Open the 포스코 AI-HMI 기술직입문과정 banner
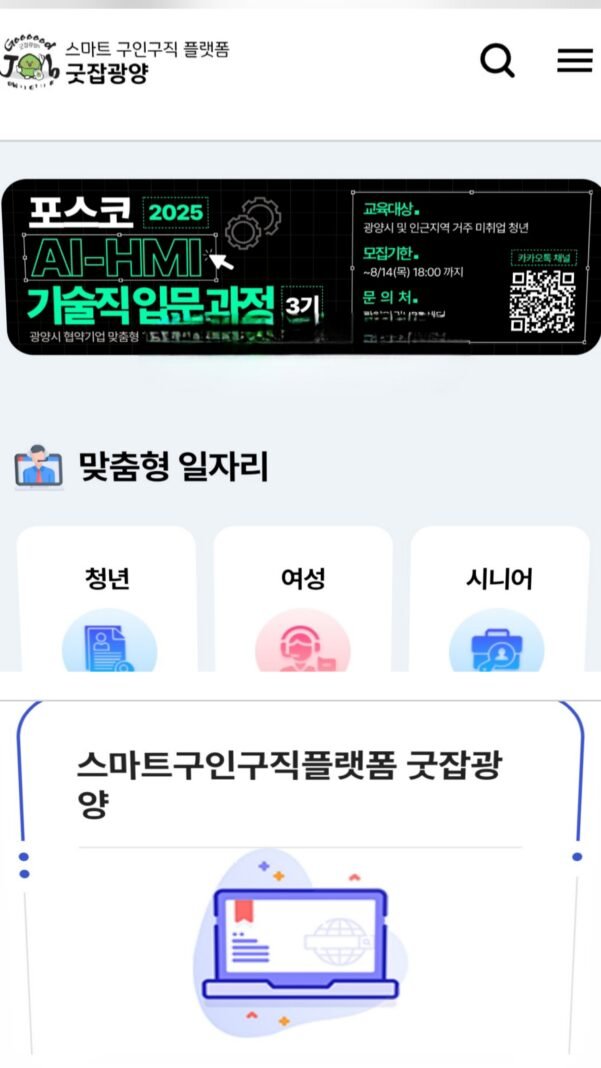 300,266
